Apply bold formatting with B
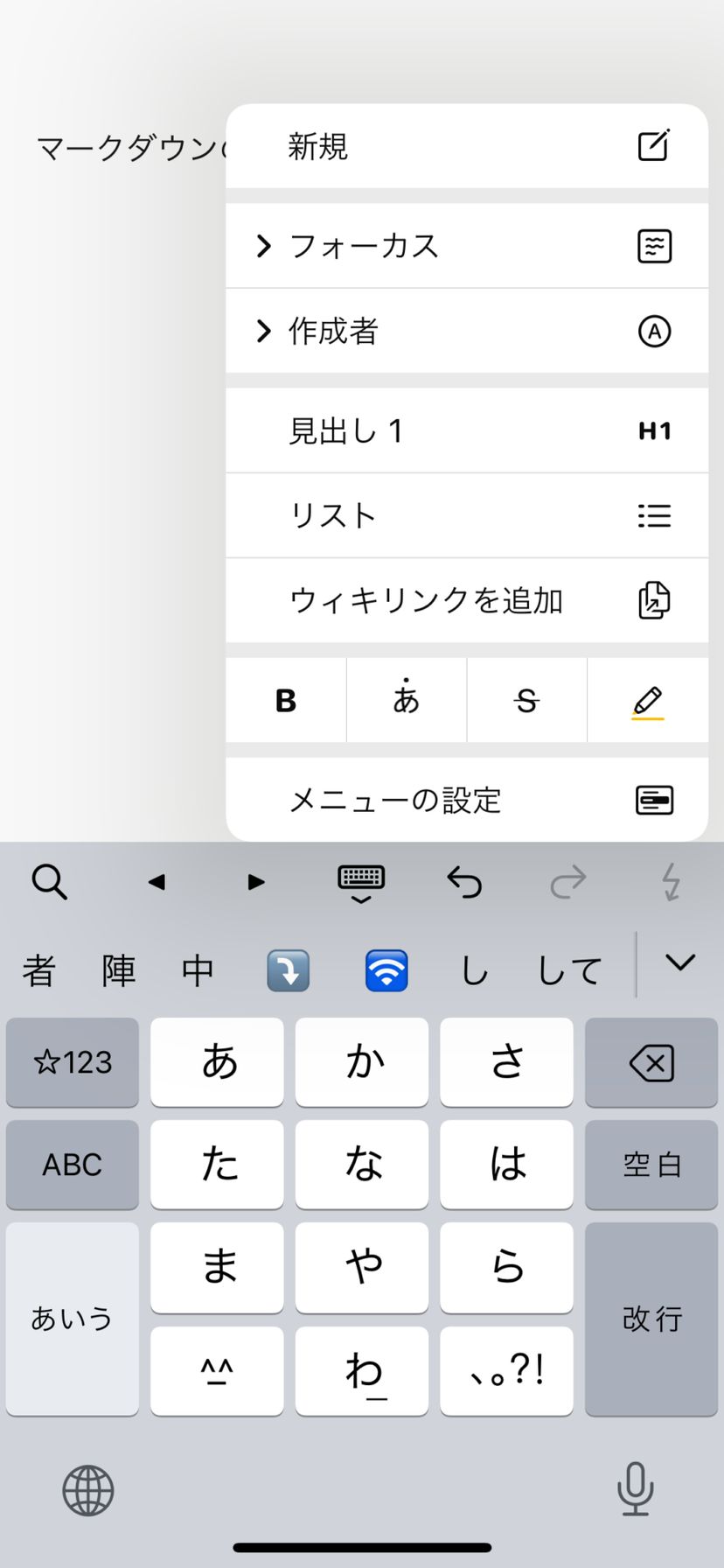 coord(286,700)
